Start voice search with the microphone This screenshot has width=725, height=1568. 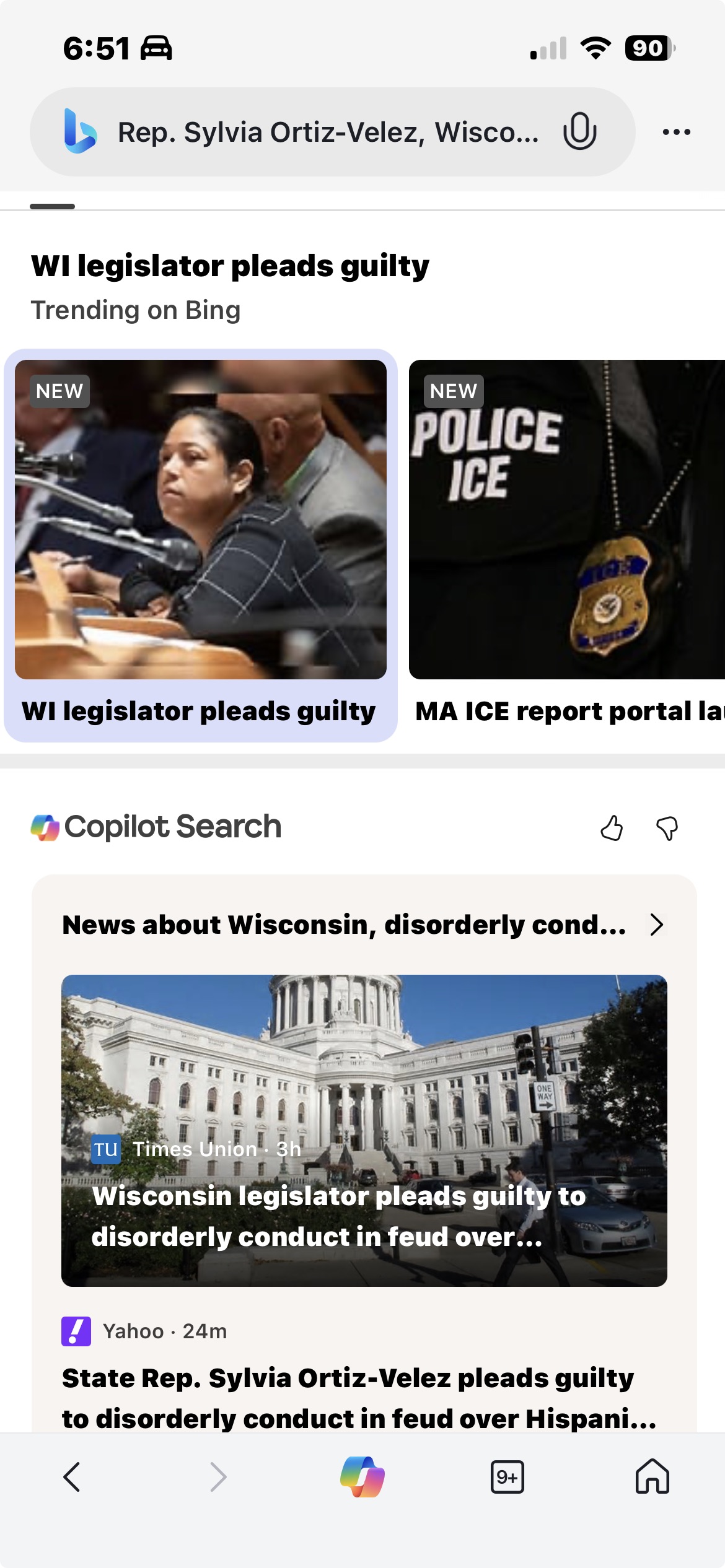tap(579, 131)
